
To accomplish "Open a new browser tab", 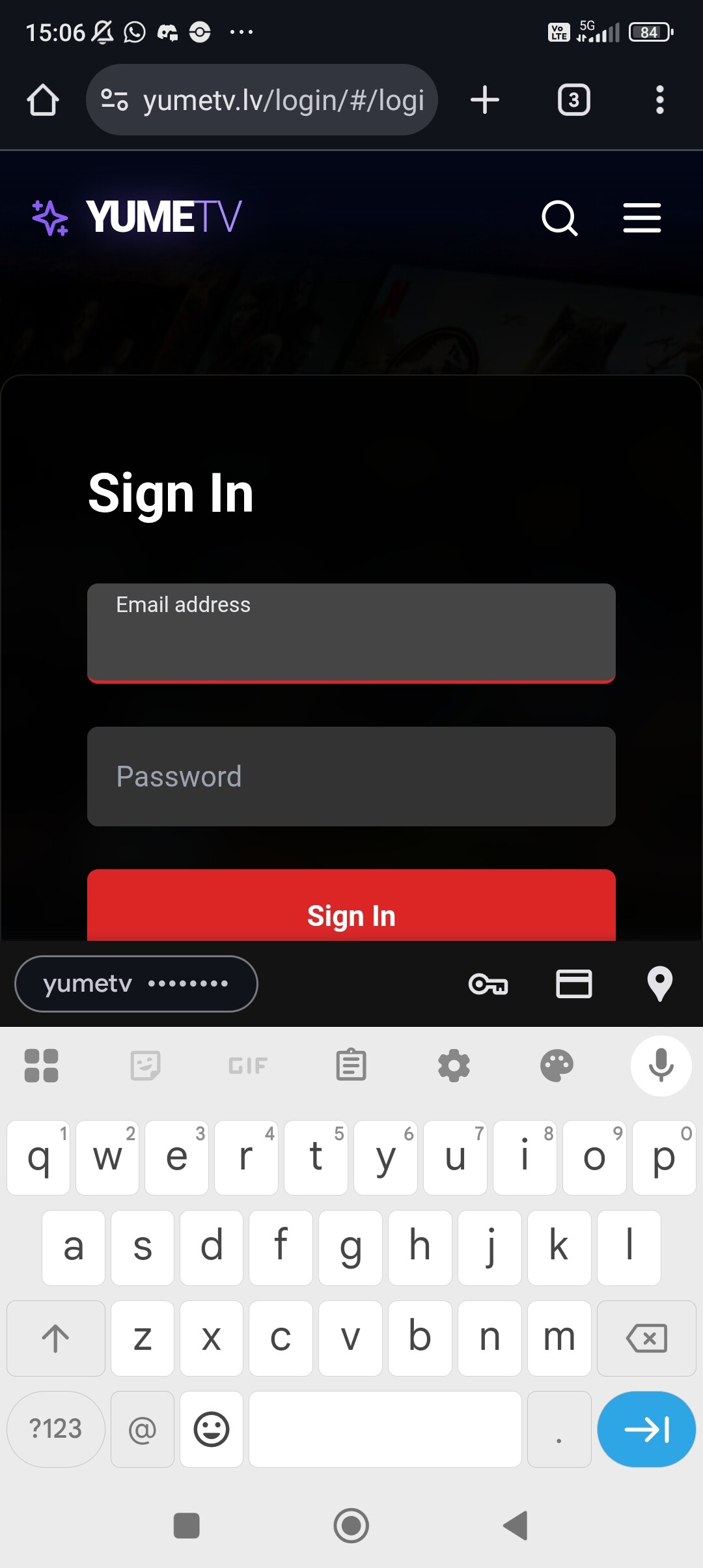I will (x=485, y=100).
